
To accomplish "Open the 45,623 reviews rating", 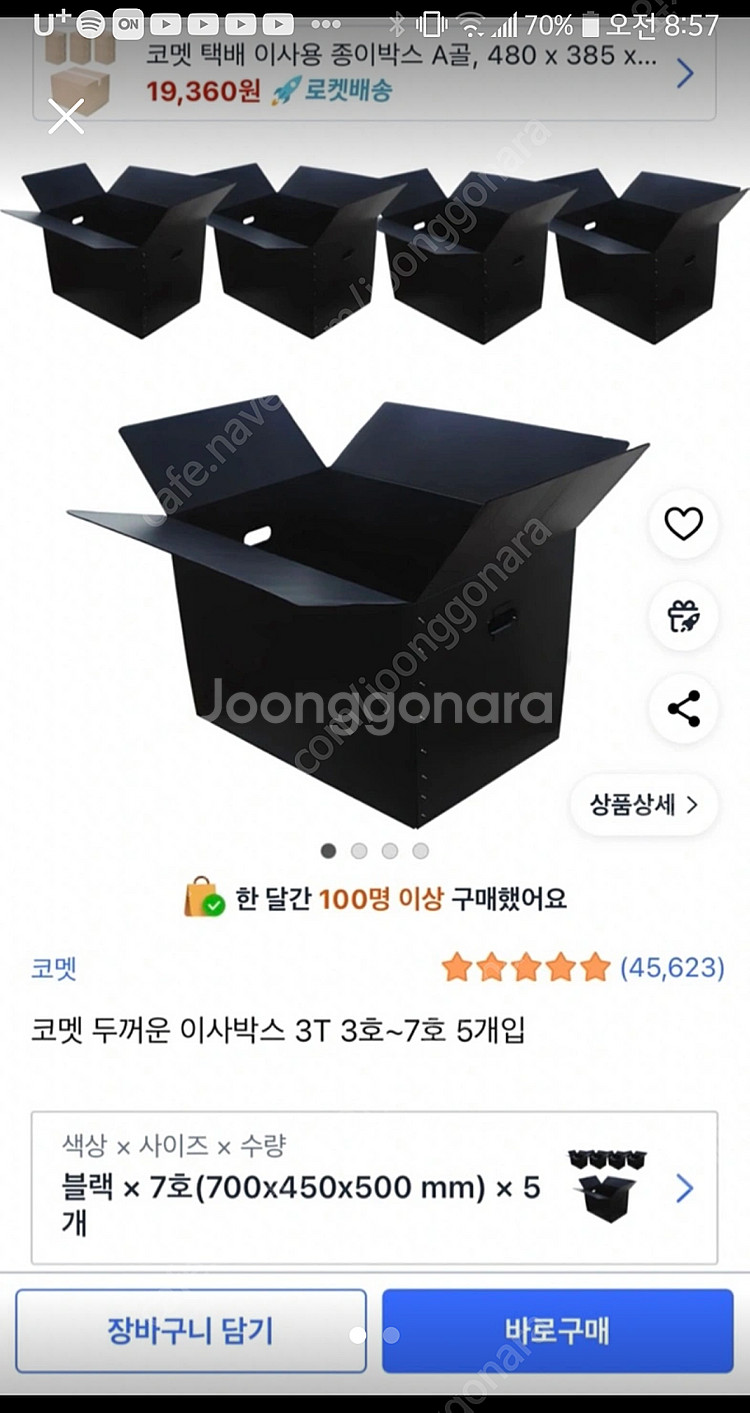I will 583,967.
